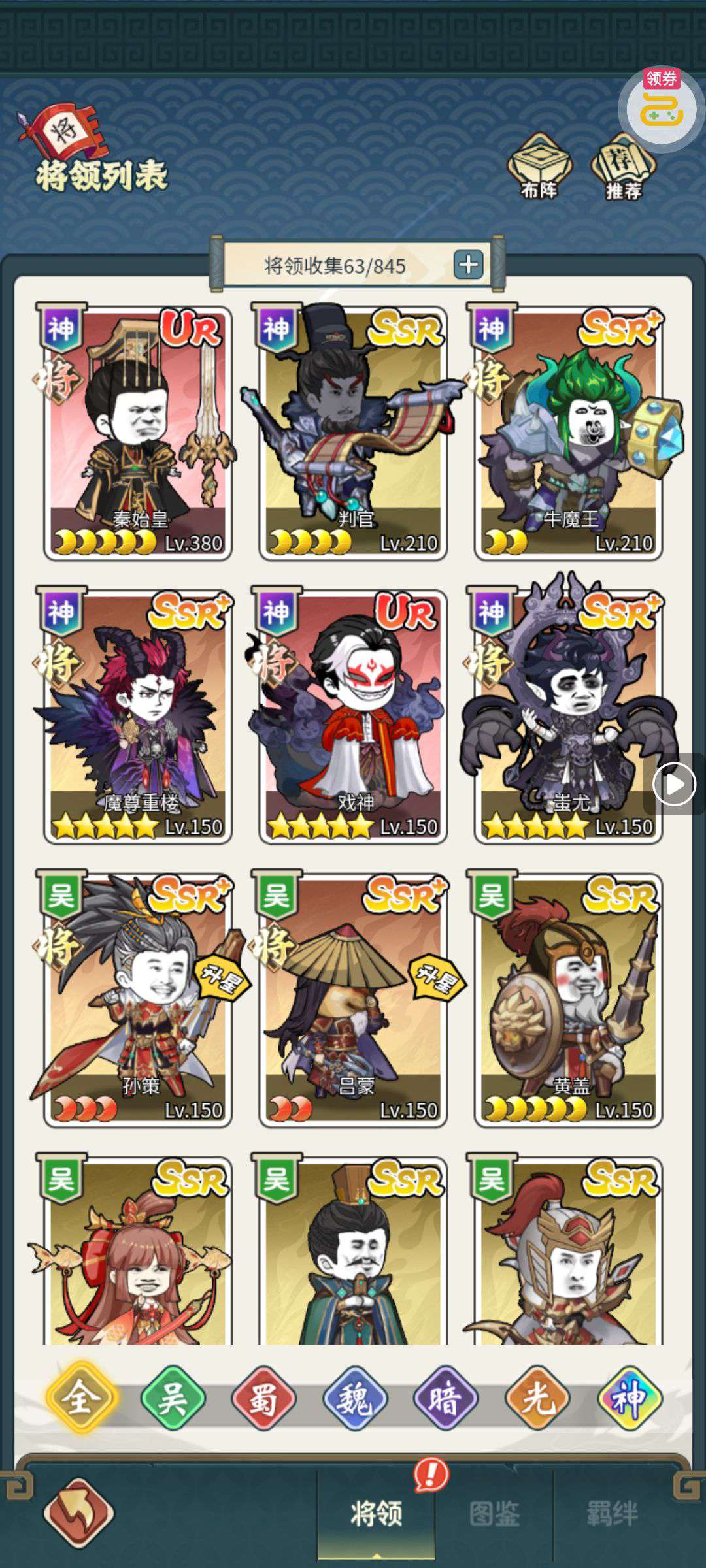Filter generals by 吴 faction

(173, 1398)
